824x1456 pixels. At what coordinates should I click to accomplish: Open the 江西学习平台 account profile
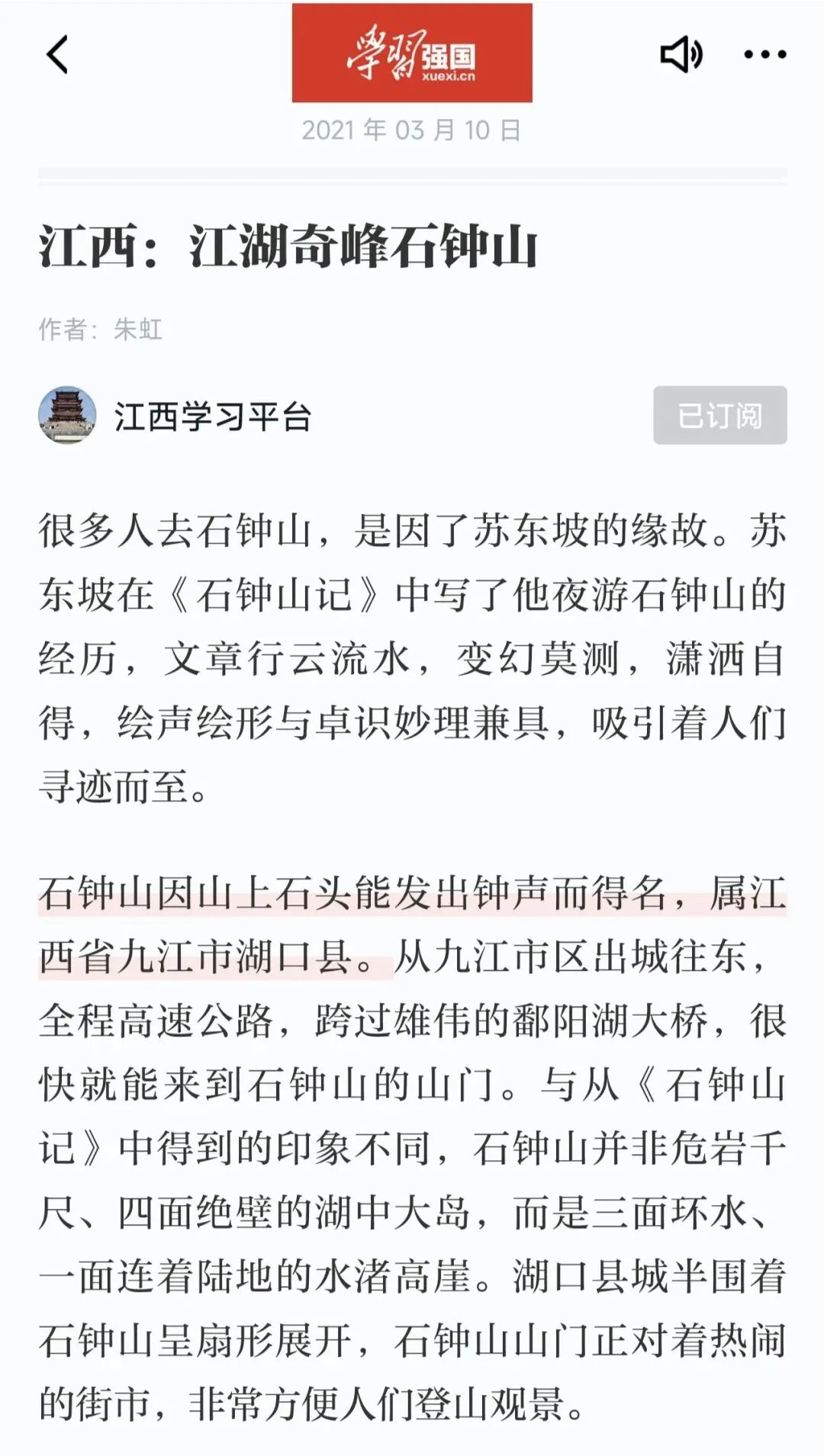[175, 416]
